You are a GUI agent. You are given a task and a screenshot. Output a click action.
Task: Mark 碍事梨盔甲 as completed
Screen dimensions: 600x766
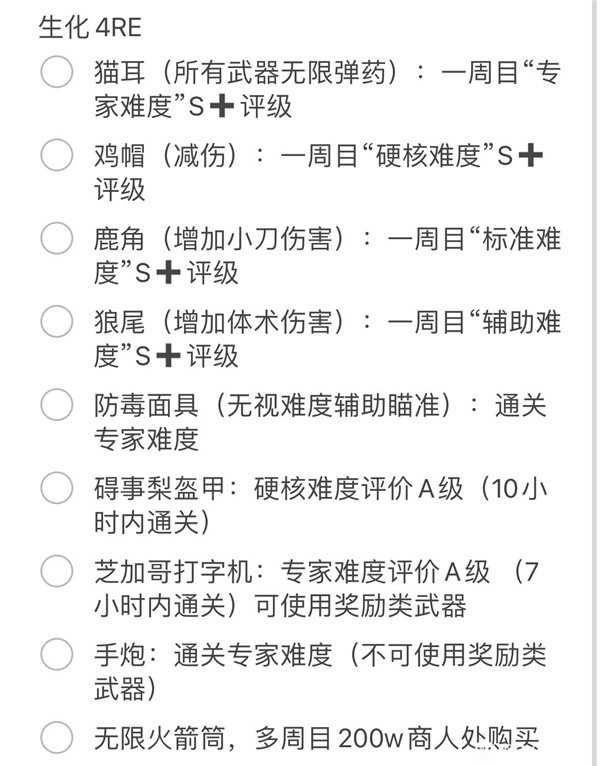pos(56,488)
